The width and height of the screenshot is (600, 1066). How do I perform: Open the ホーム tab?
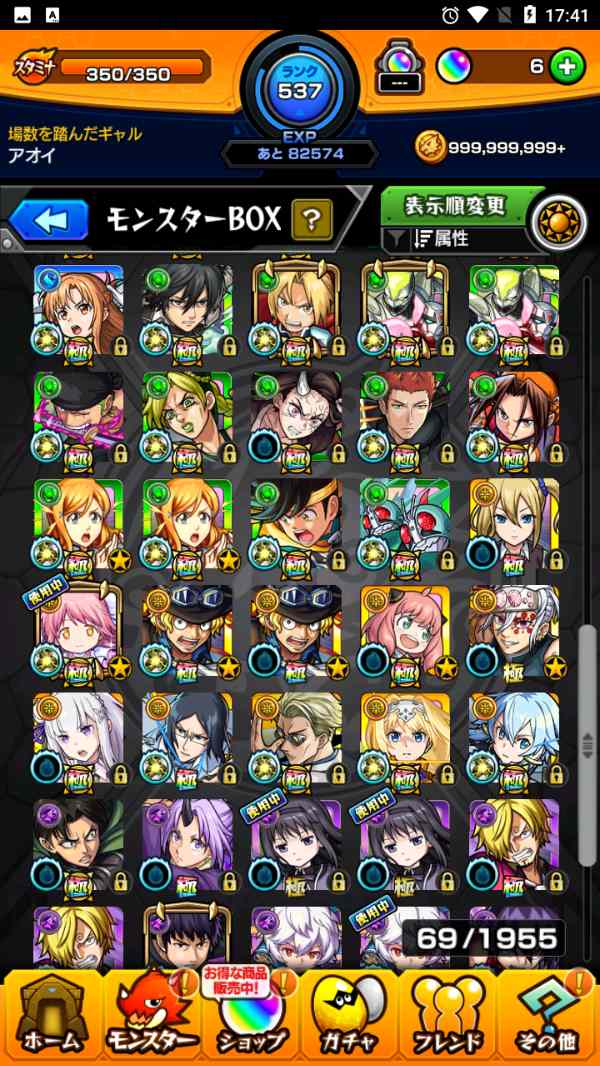coord(50,1013)
